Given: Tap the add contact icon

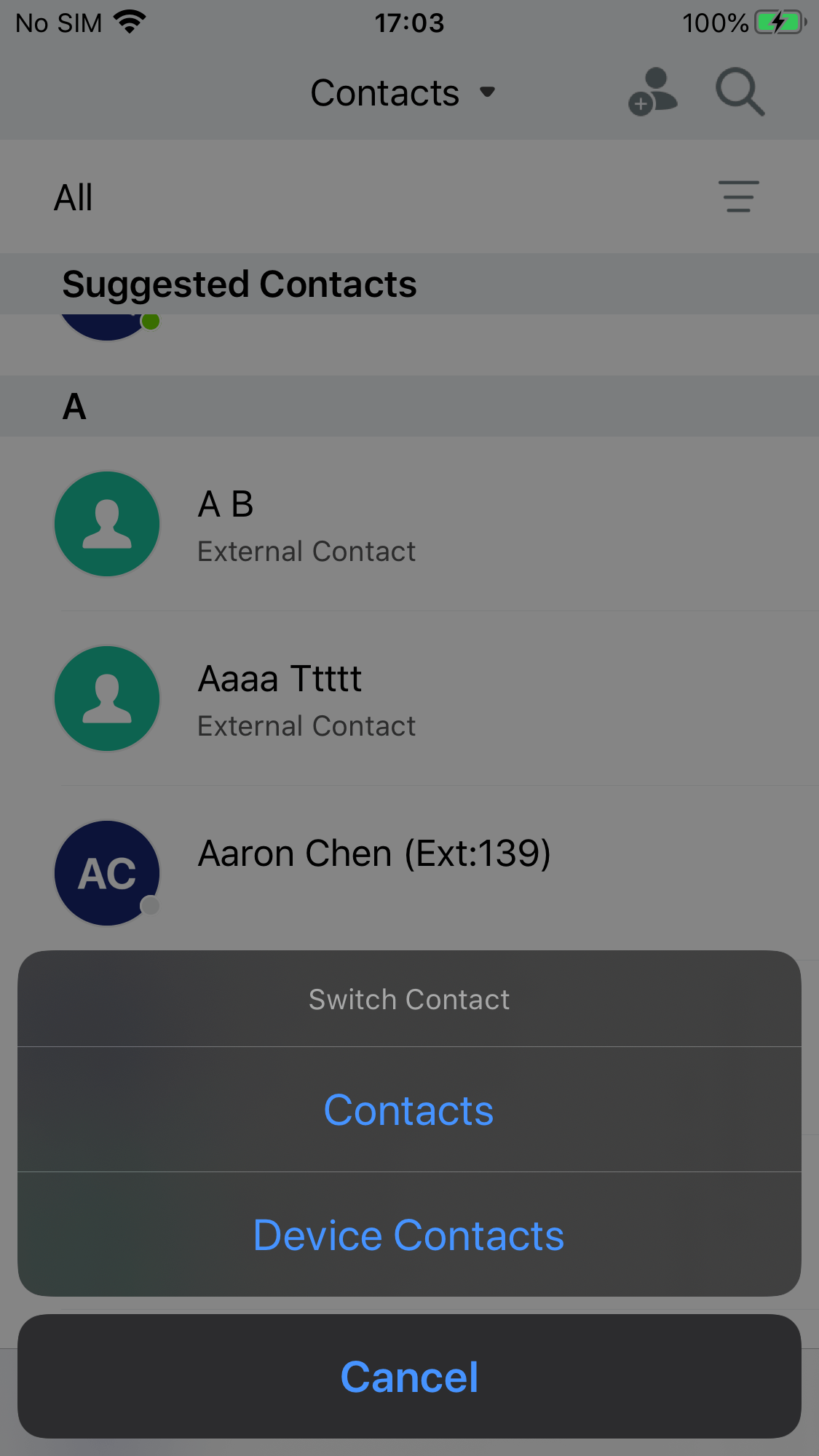Looking at the screenshot, I should pos(652,92).
